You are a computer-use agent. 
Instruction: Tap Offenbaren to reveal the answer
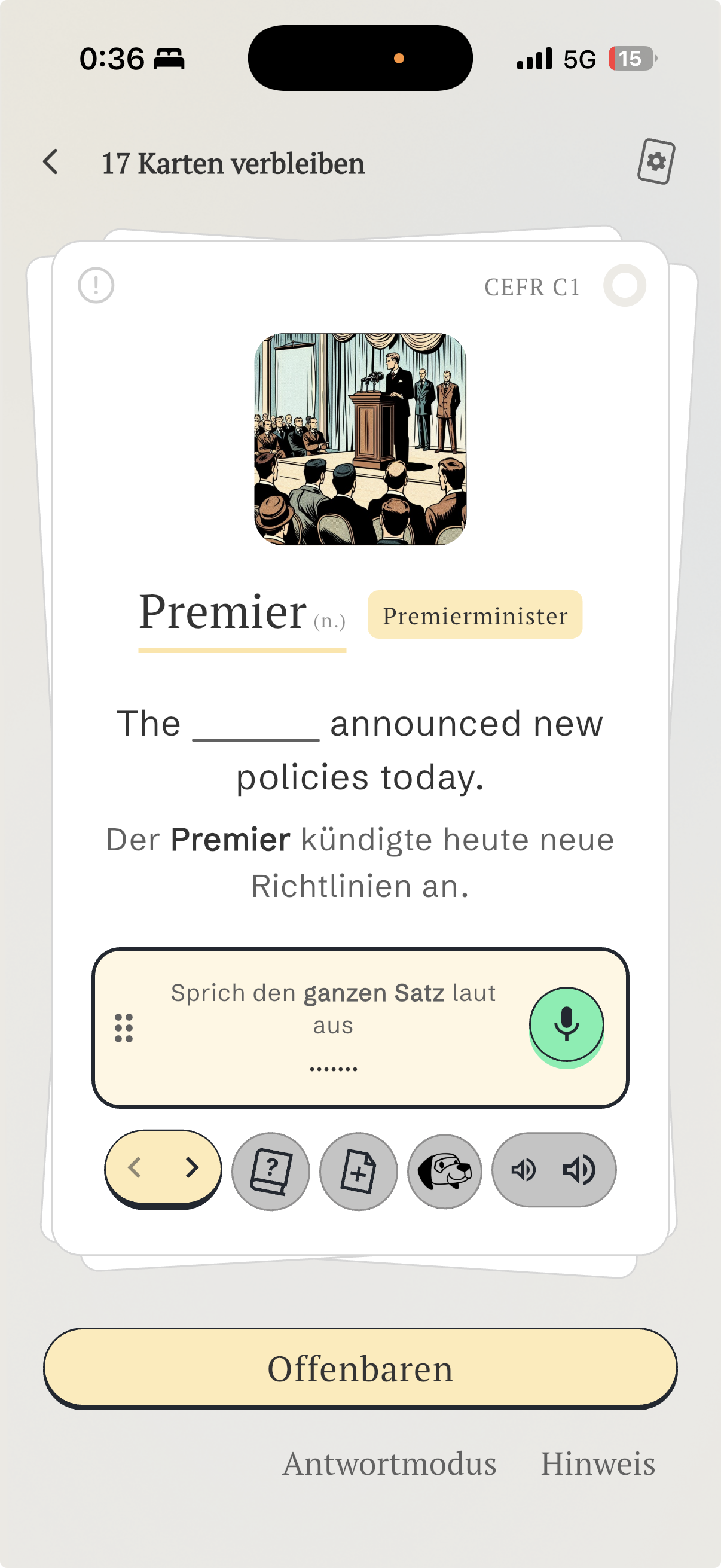(360, 1368)
